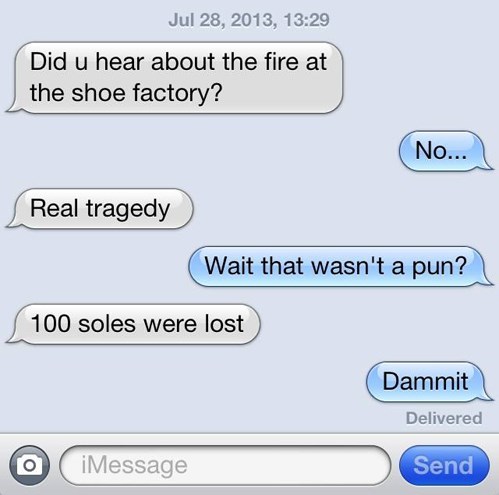Tap the Send button
The image size is (499, 495).
(x=444, y=465)
